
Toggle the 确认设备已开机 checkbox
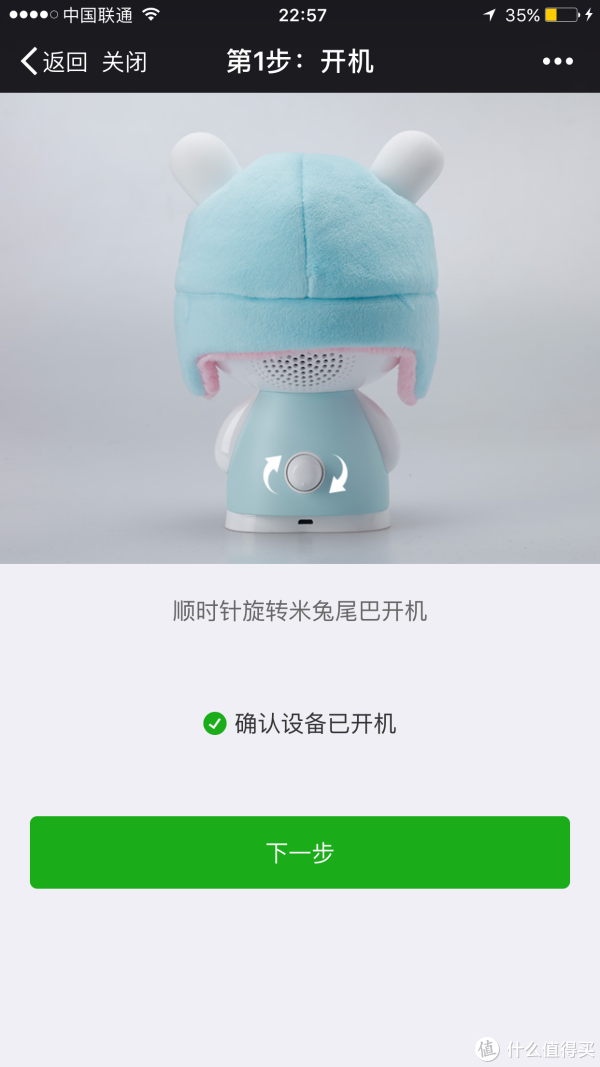pyautogui.click(x=215, y=723)
